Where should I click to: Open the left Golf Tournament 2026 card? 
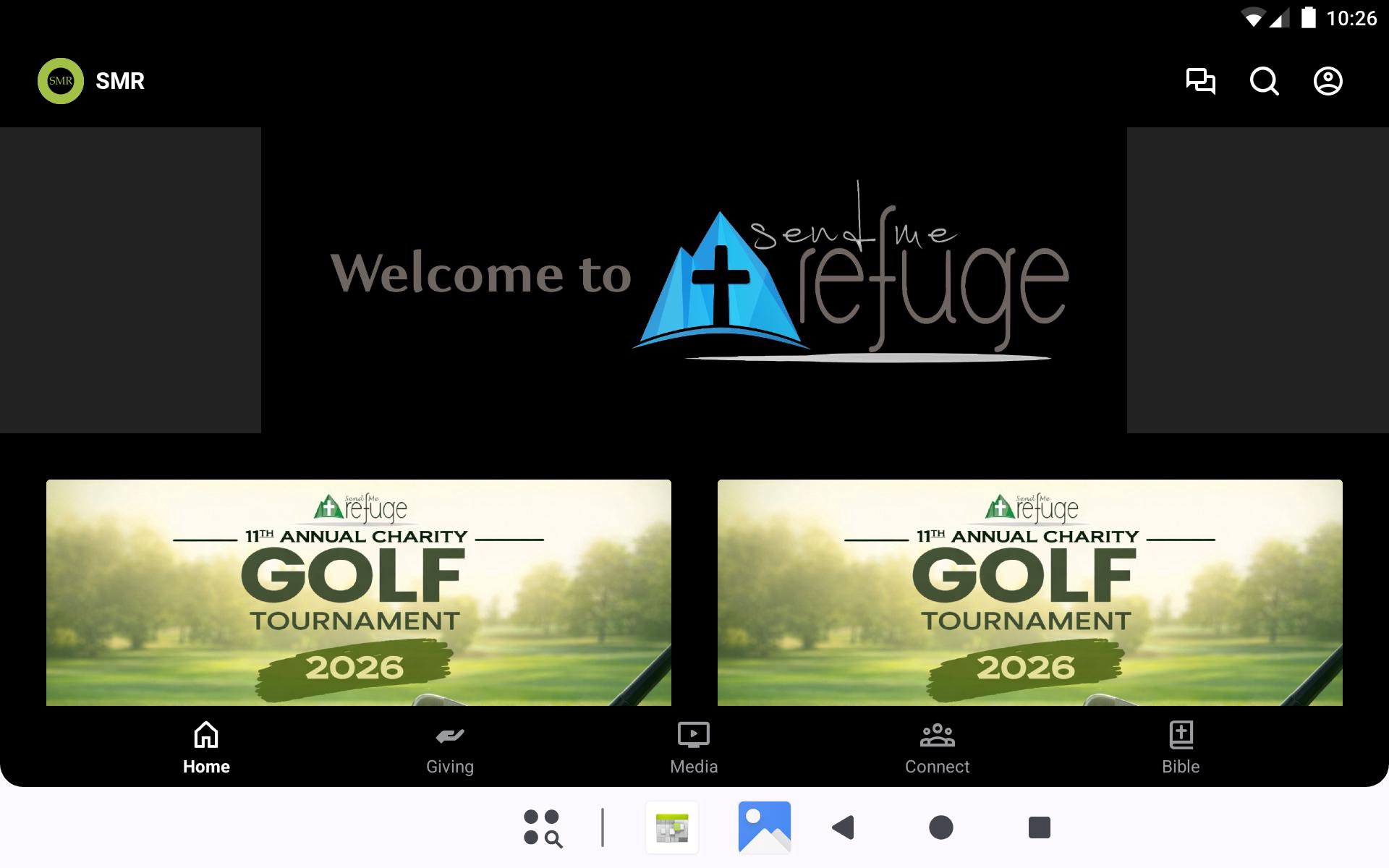[359, 592]
